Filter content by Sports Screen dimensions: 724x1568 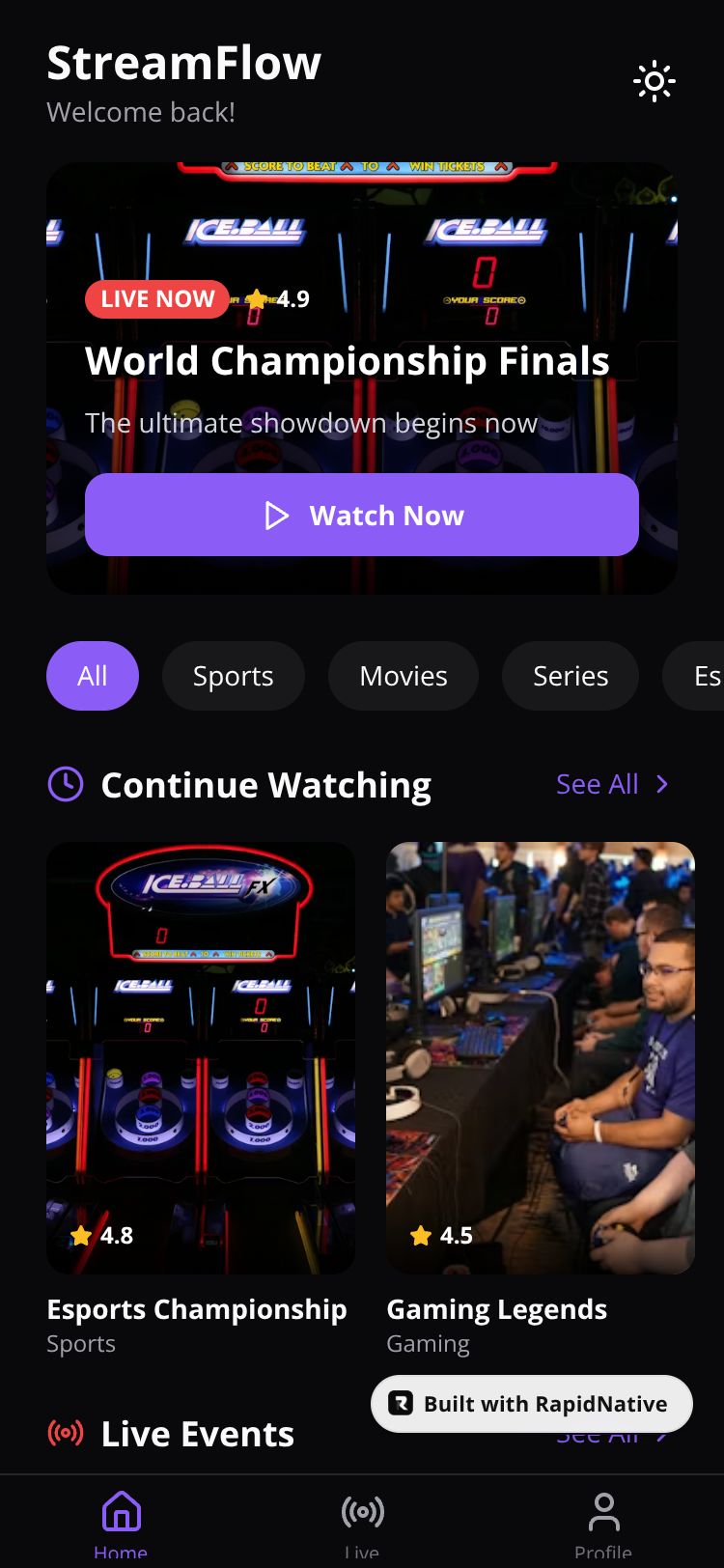point(234,676)
